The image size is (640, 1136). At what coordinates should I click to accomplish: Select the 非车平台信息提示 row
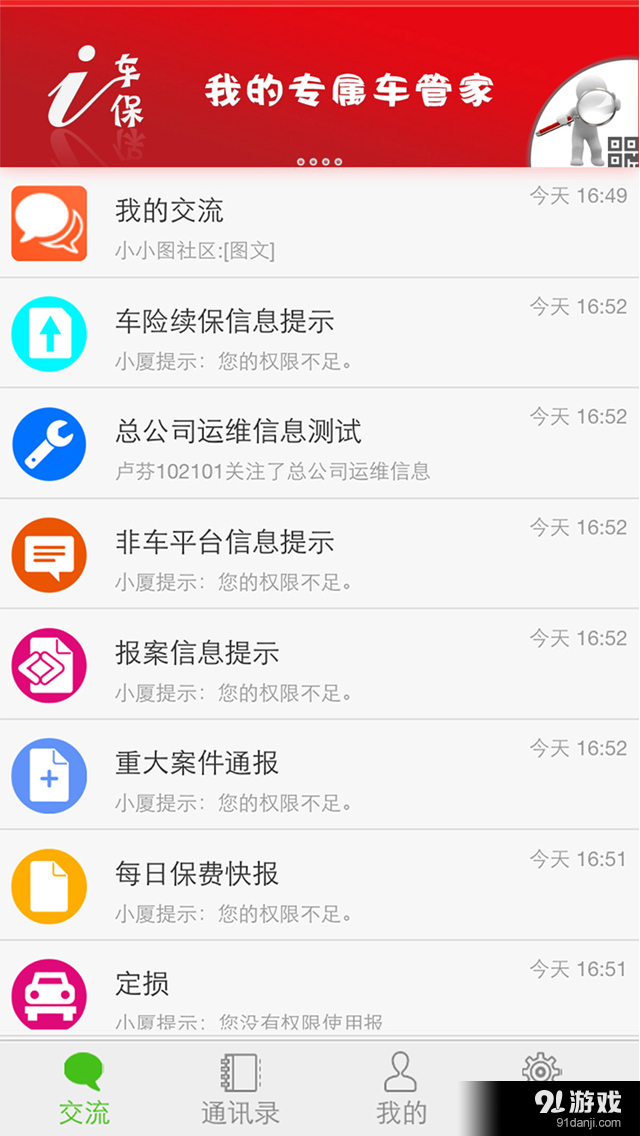click(320, 554)
